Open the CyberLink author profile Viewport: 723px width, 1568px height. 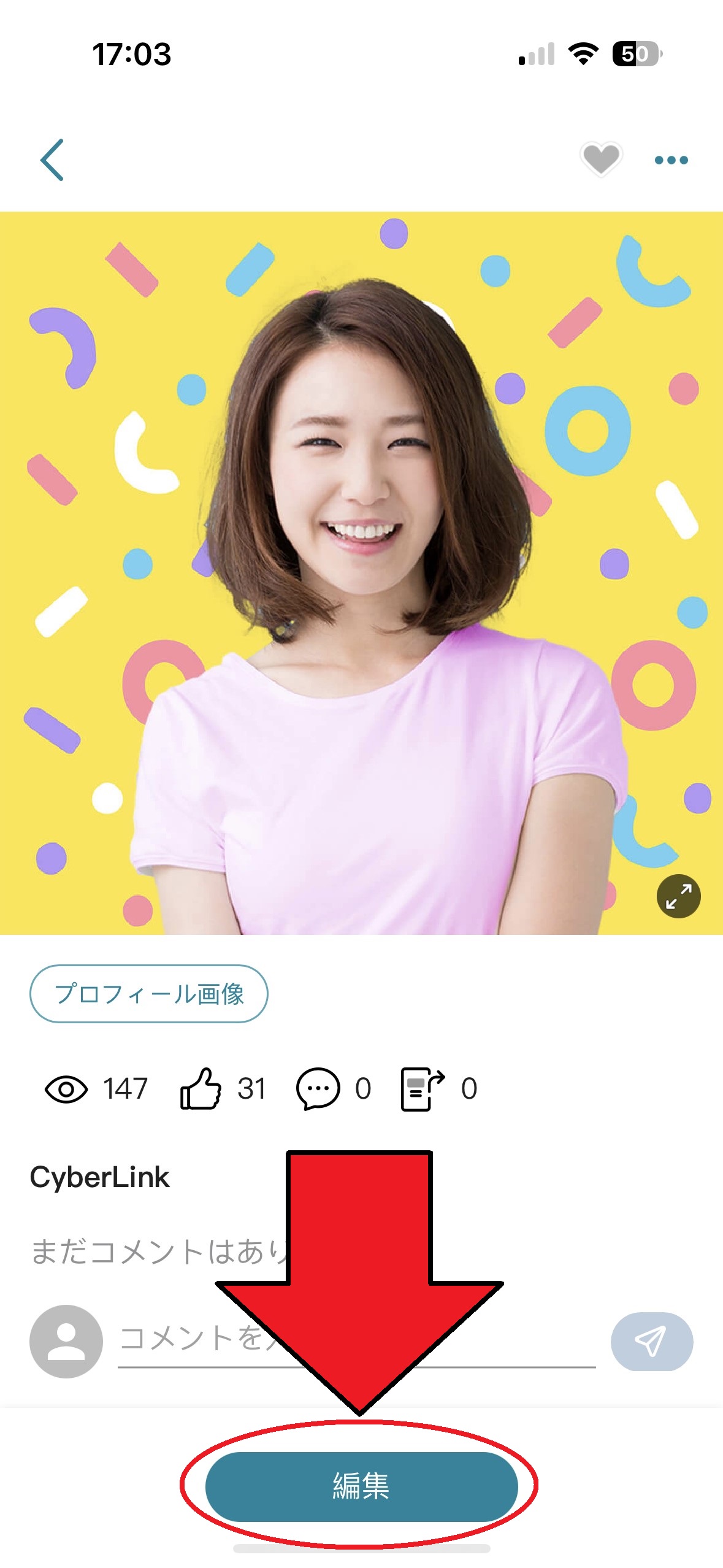pyautogui.click(x=99, y=1177)
